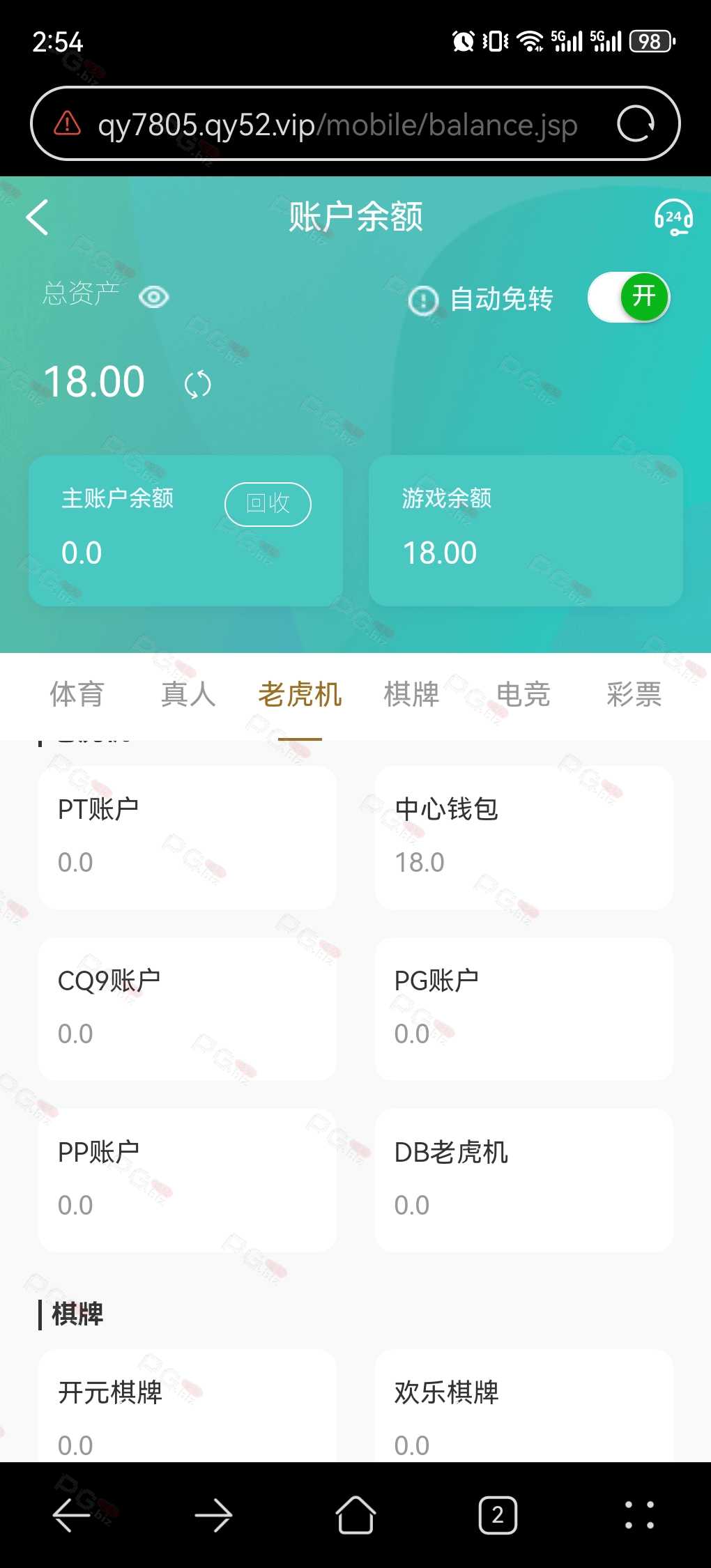
Task: Switch to the 真人 tab
Action: pyautogui.click(x=188, y=695)
